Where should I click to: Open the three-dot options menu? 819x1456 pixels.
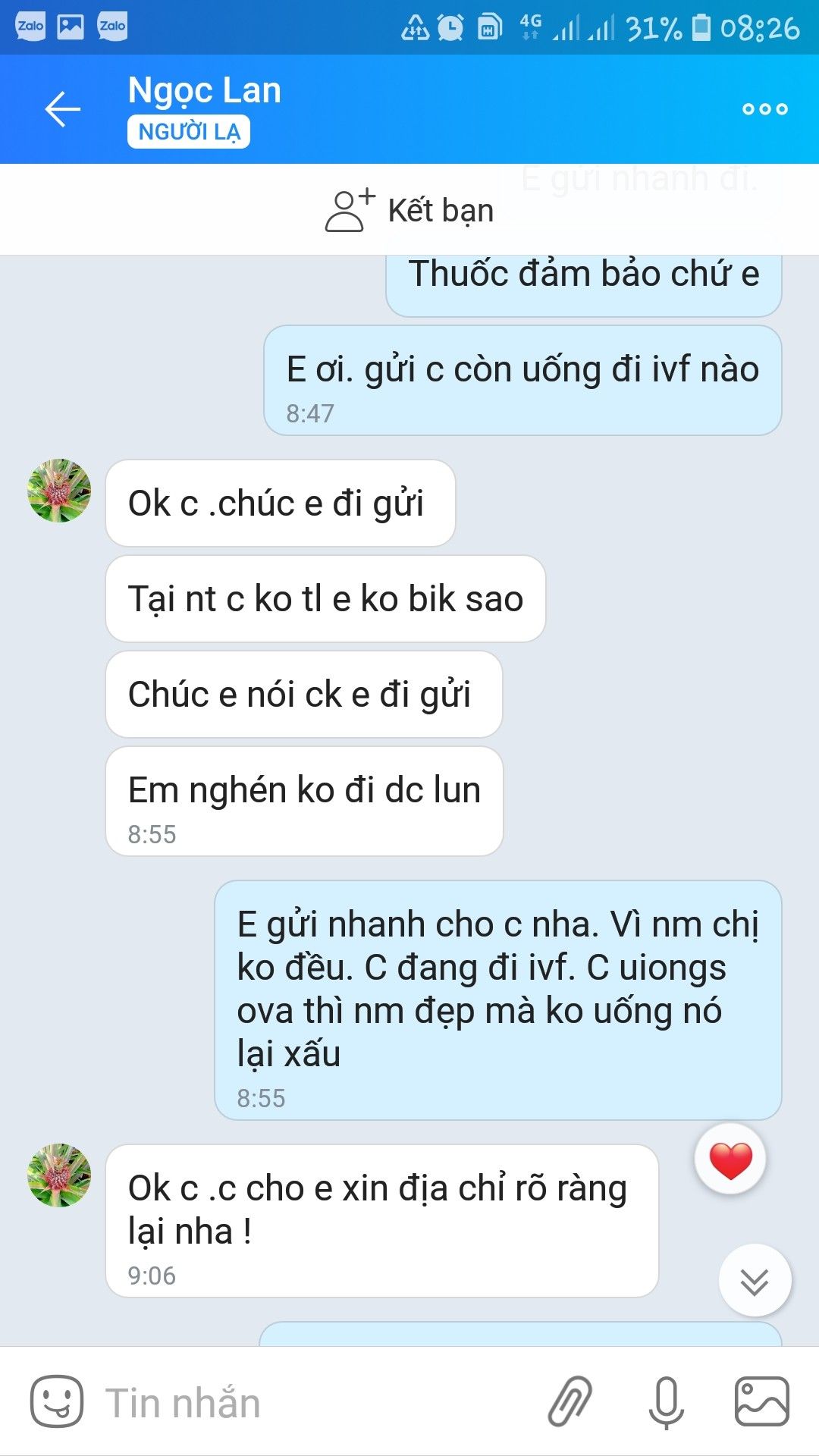764,109
